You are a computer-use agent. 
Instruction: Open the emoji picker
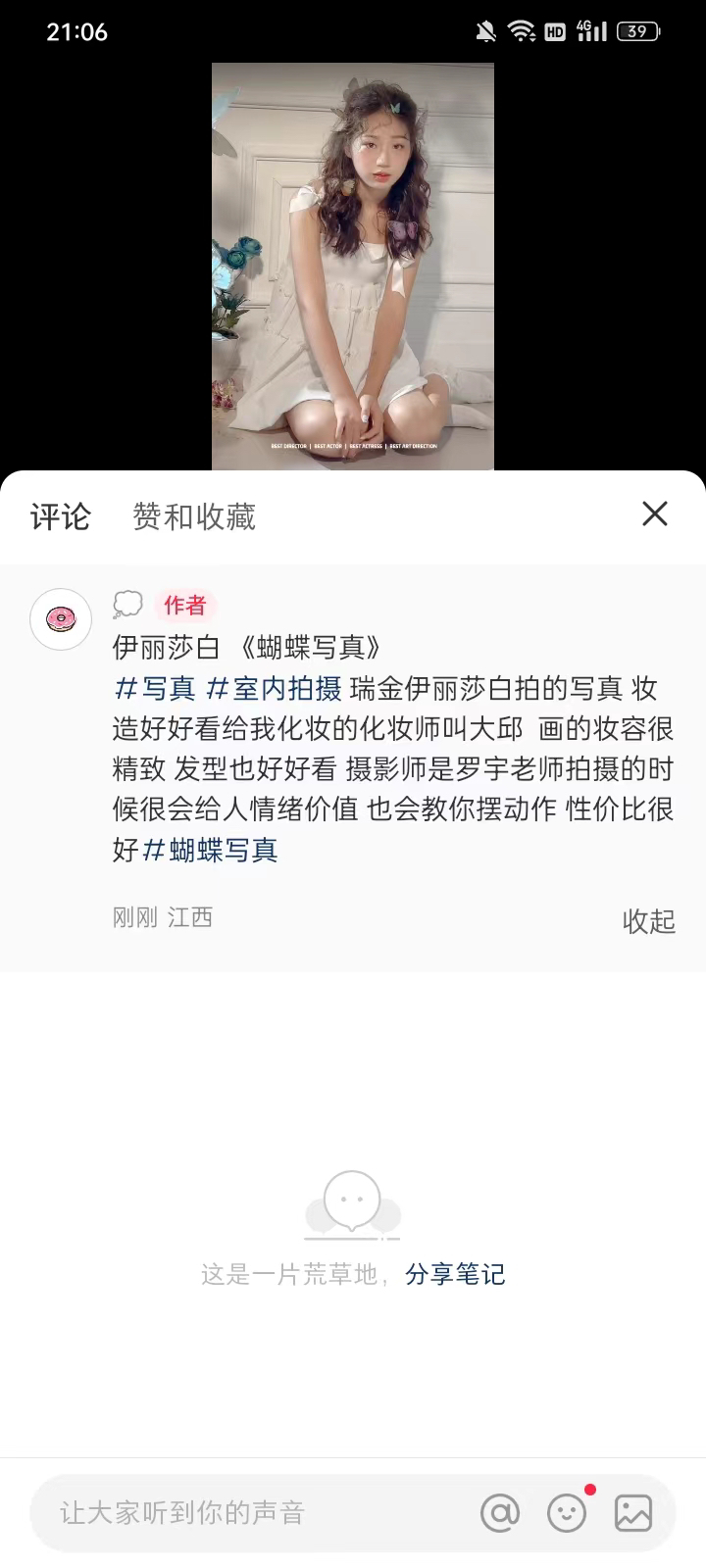tap(567, 1513)
